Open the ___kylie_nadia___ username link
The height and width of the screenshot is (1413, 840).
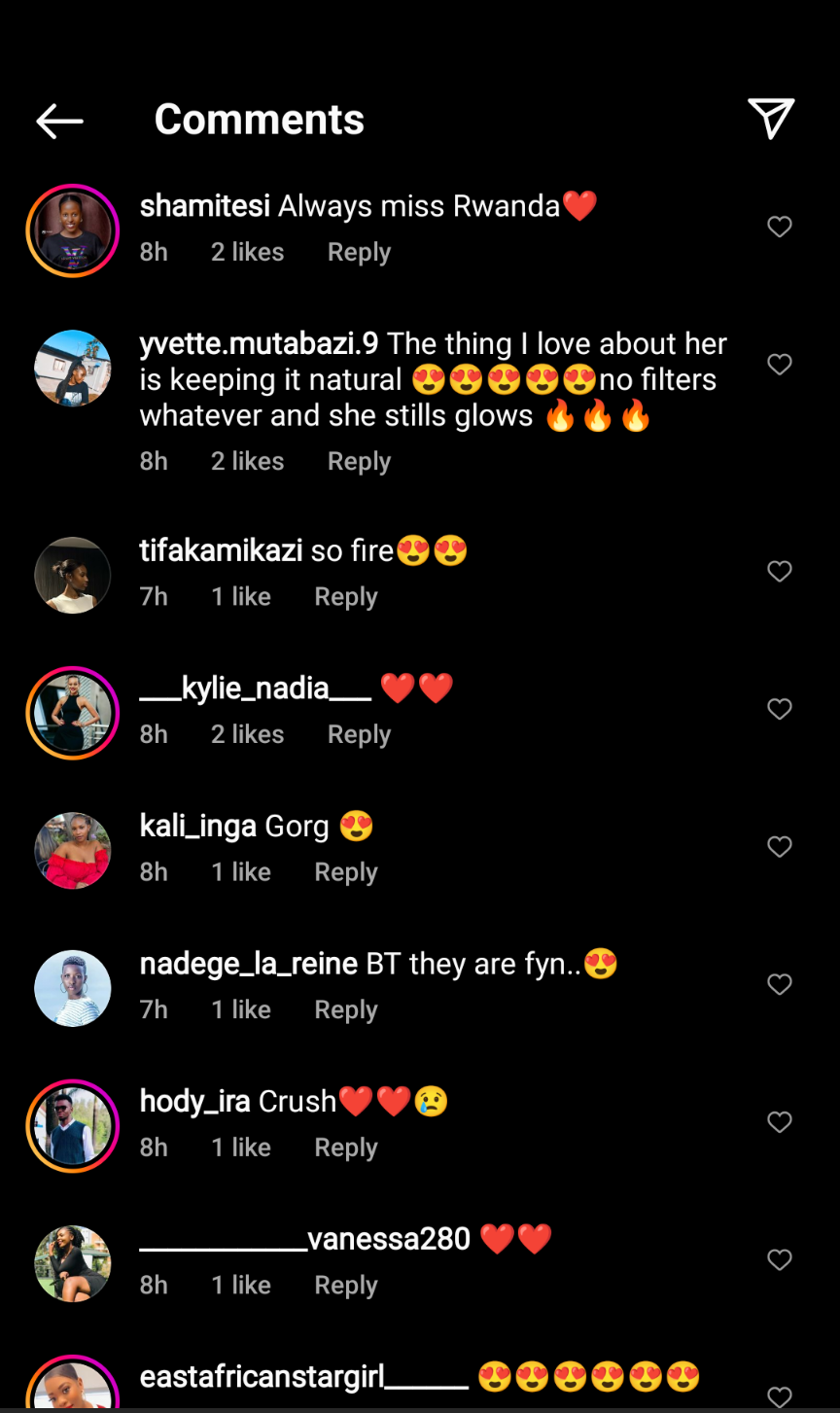tap(255, 689)
